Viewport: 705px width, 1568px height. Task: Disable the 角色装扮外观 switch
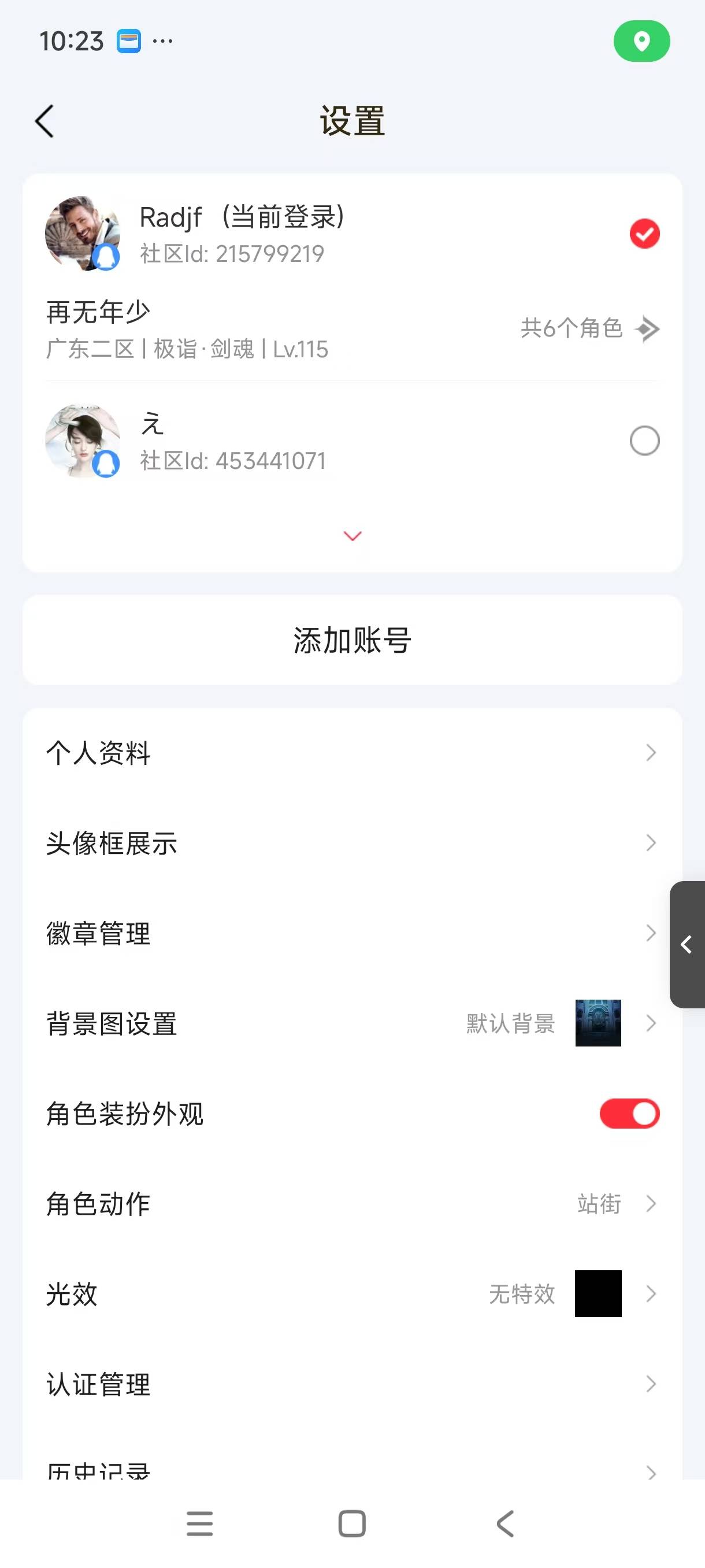pos(629,1114)
